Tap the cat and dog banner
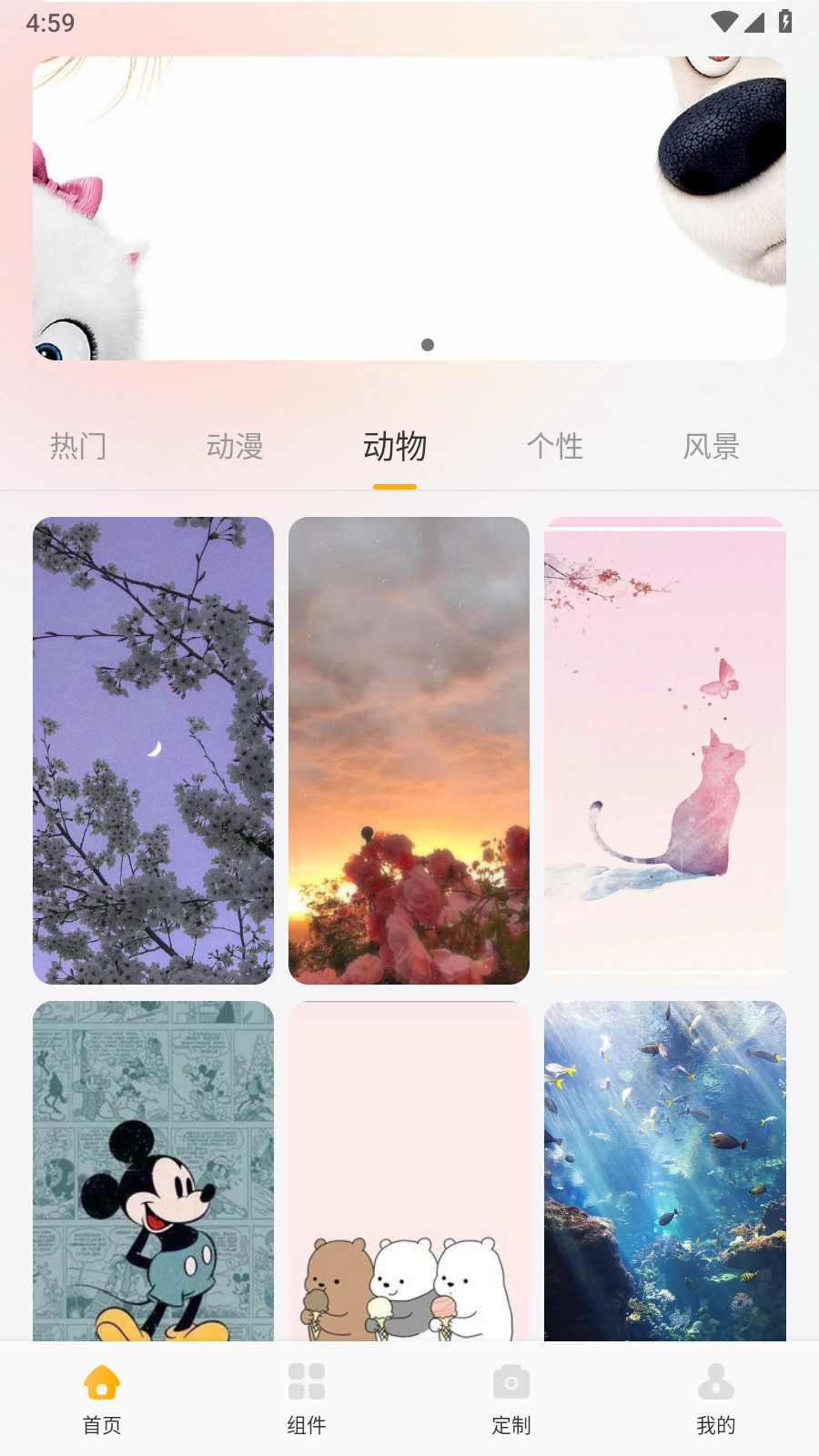819x1456 pixels. click(x=409, y=205)
